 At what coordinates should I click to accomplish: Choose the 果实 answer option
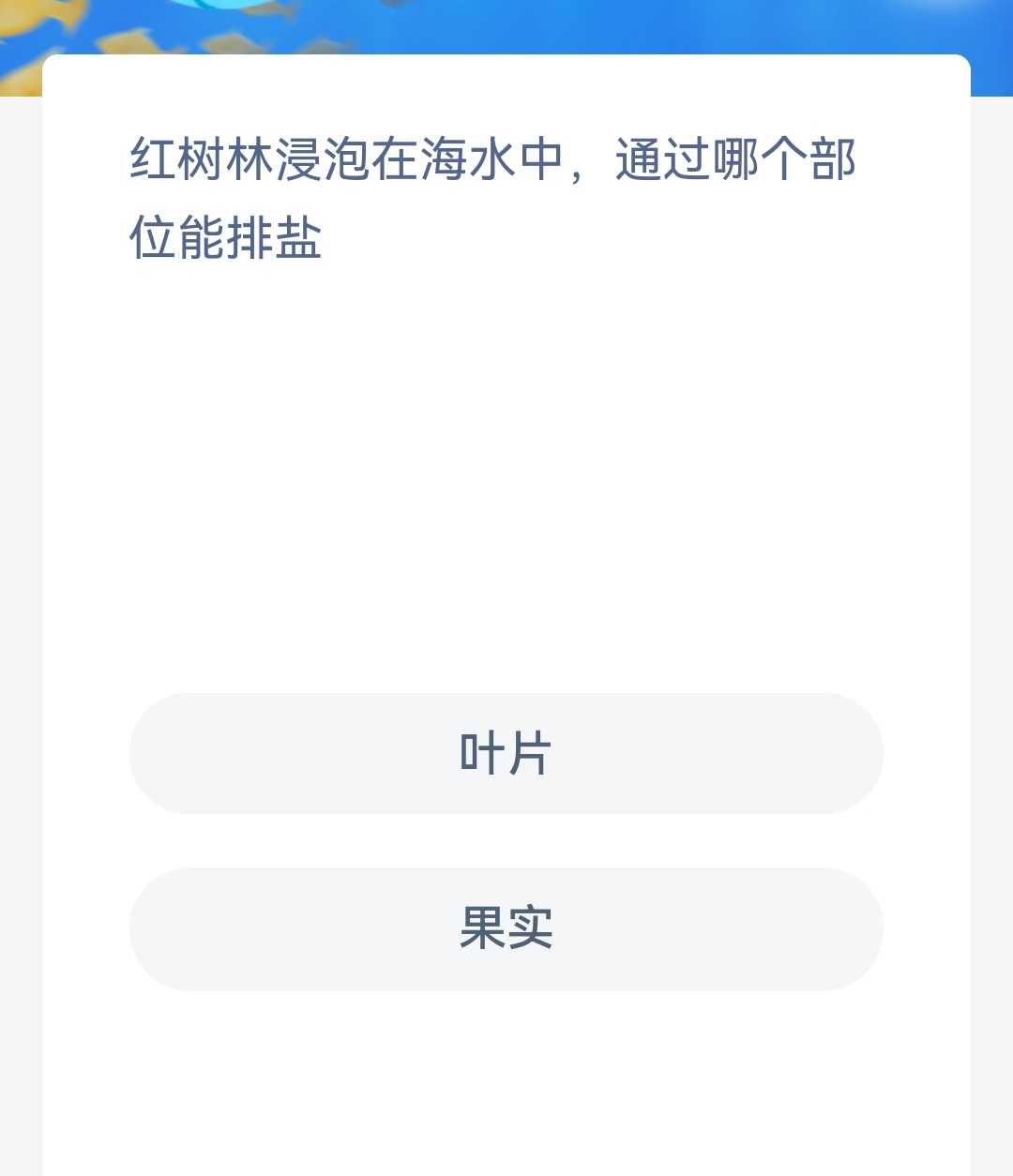[x=506, y=928]
